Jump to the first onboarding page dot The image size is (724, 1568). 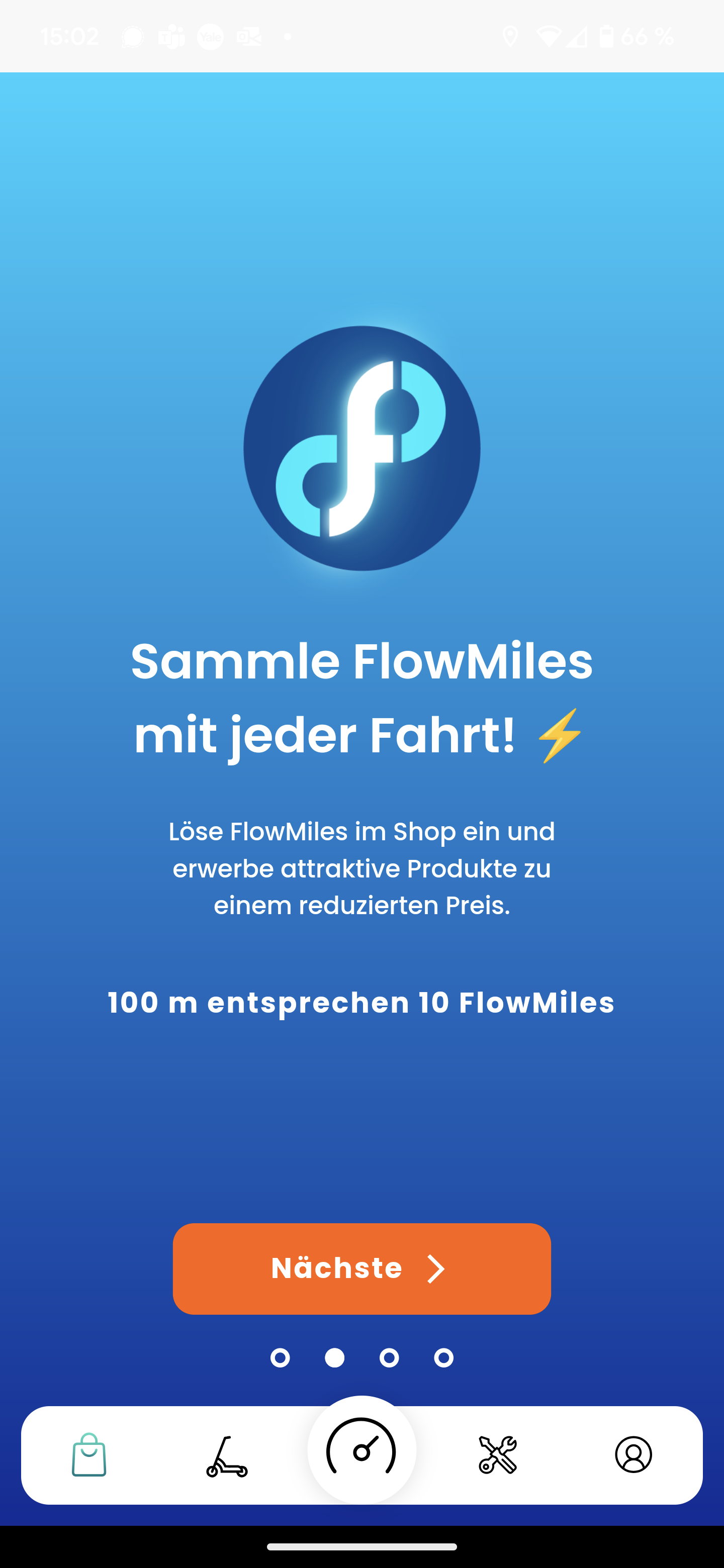click(x=280, y=1357)
